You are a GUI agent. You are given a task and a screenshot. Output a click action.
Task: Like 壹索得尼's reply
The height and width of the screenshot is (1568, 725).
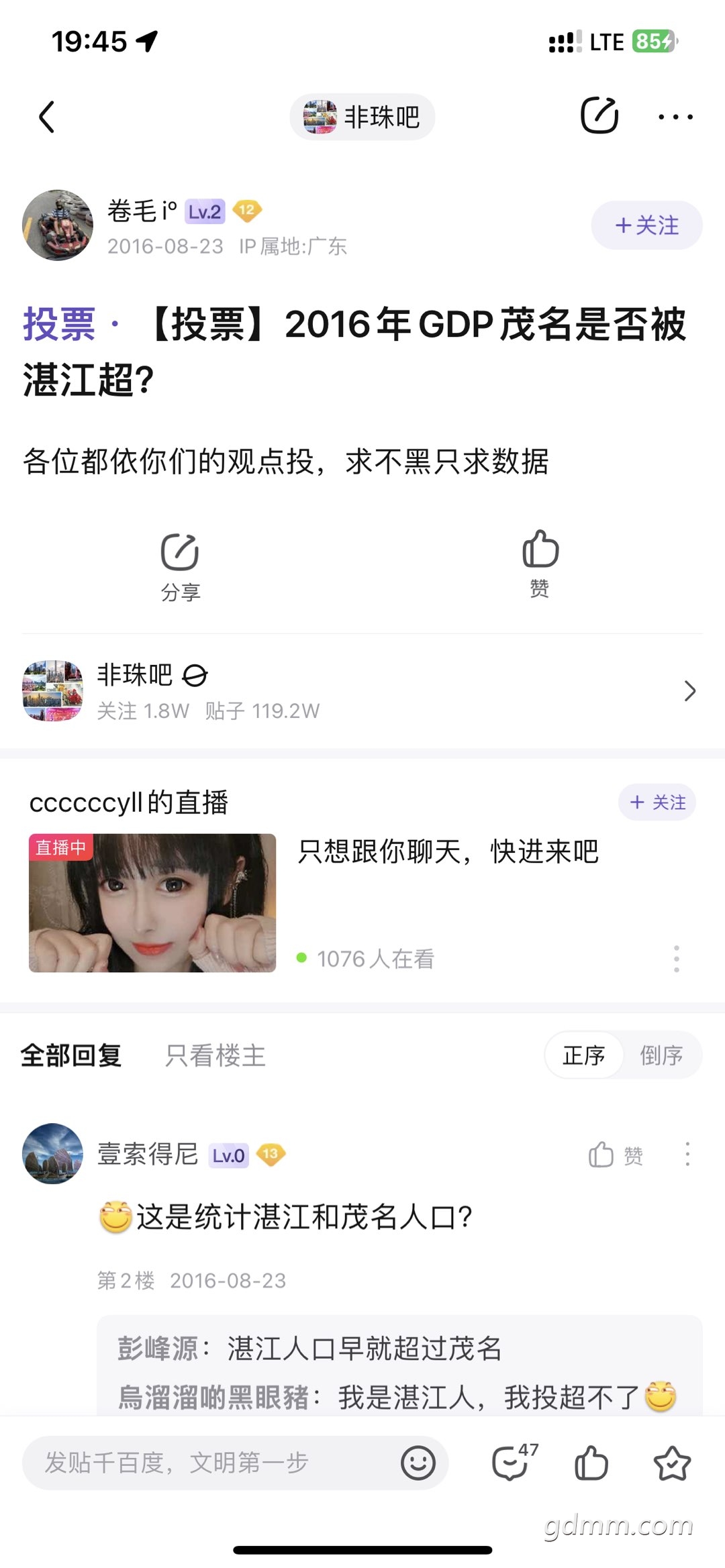pos(615,1155)
